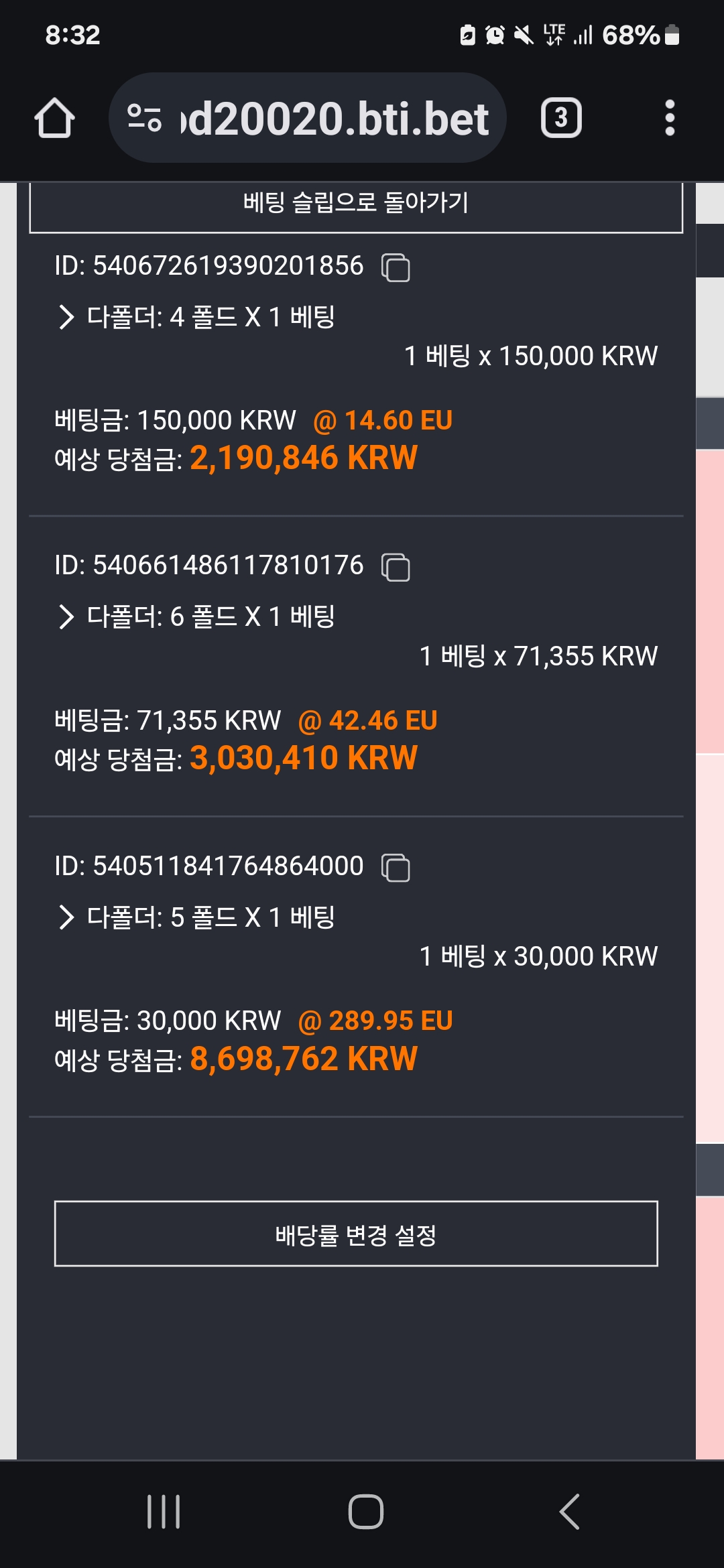Open 배당률 변경 설정 settings
Image resolution: width=724 pixels, height=1568 pixels.
pos(356,1234)
